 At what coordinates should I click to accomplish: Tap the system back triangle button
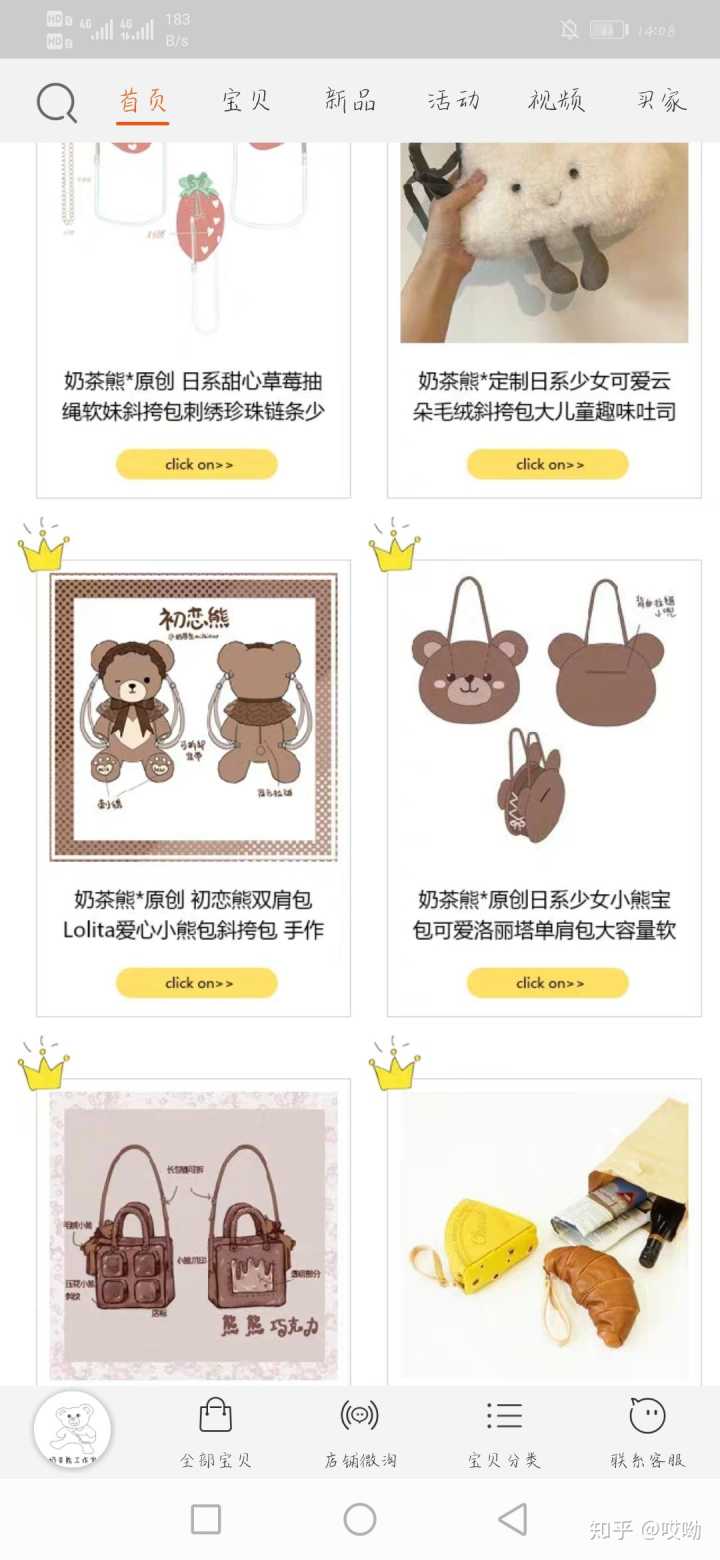513,1519
